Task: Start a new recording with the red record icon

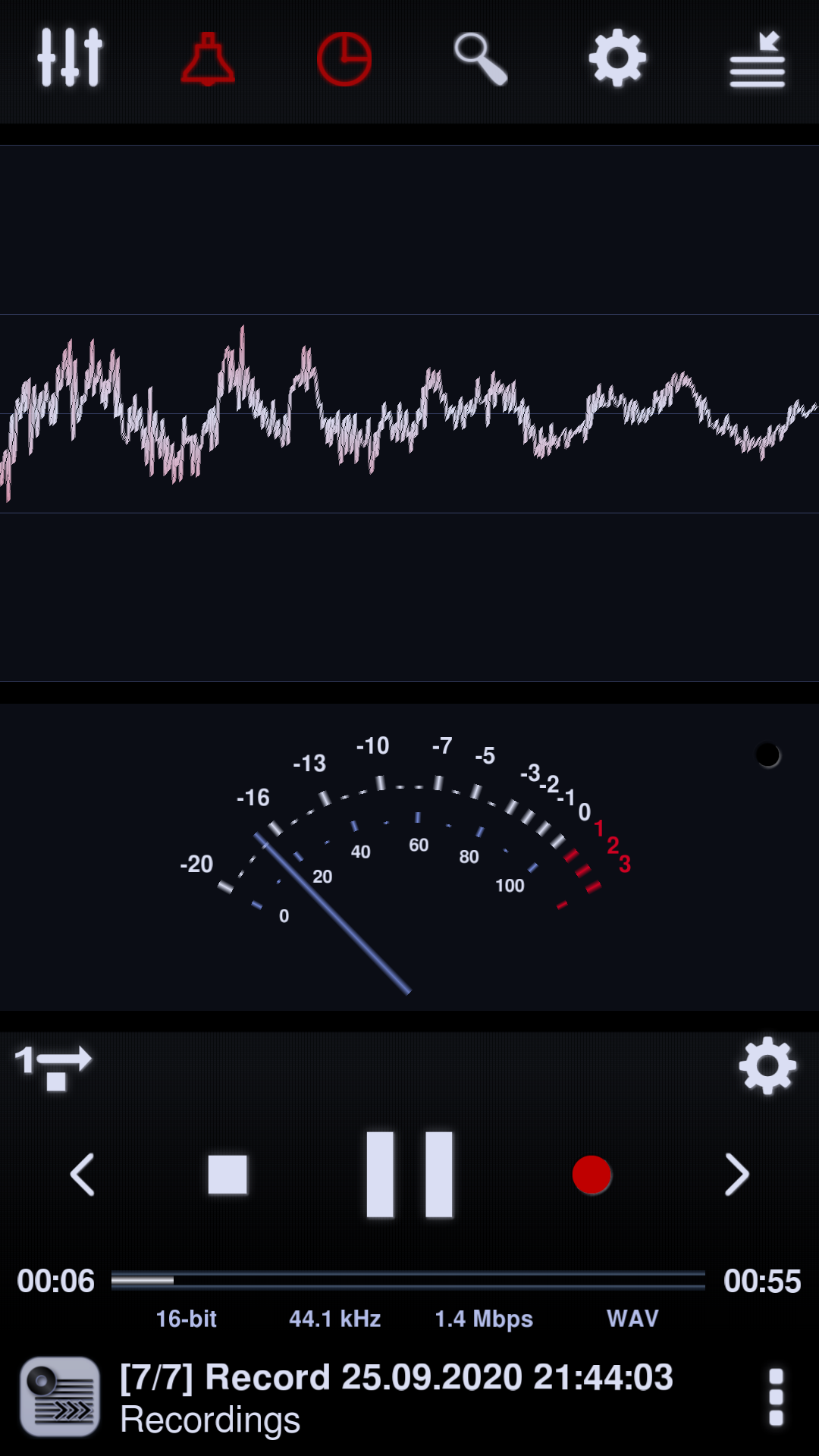Action: [591, 1175]
